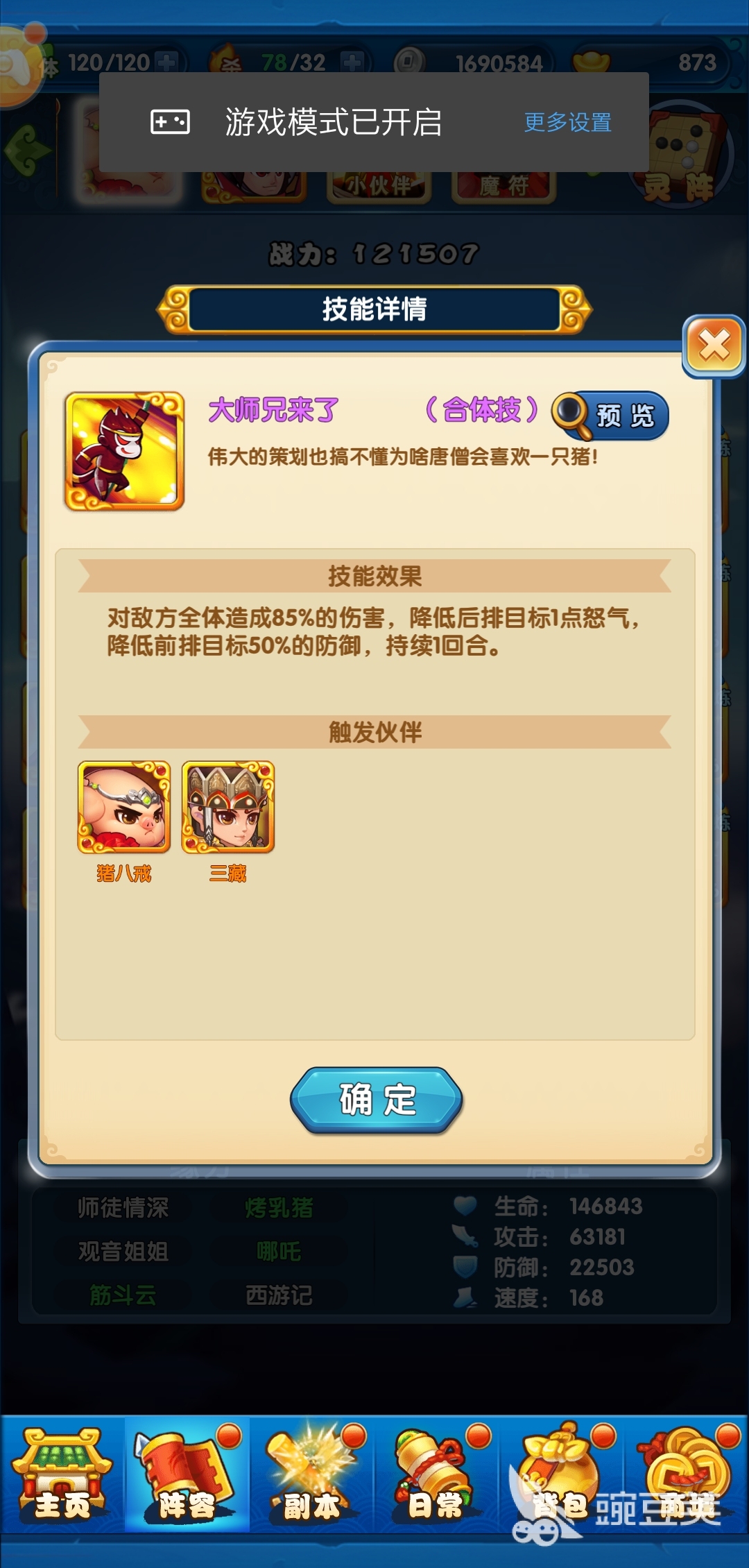
Task: Confirm with the 确定 button
Action: click(x=377, y=1100)
